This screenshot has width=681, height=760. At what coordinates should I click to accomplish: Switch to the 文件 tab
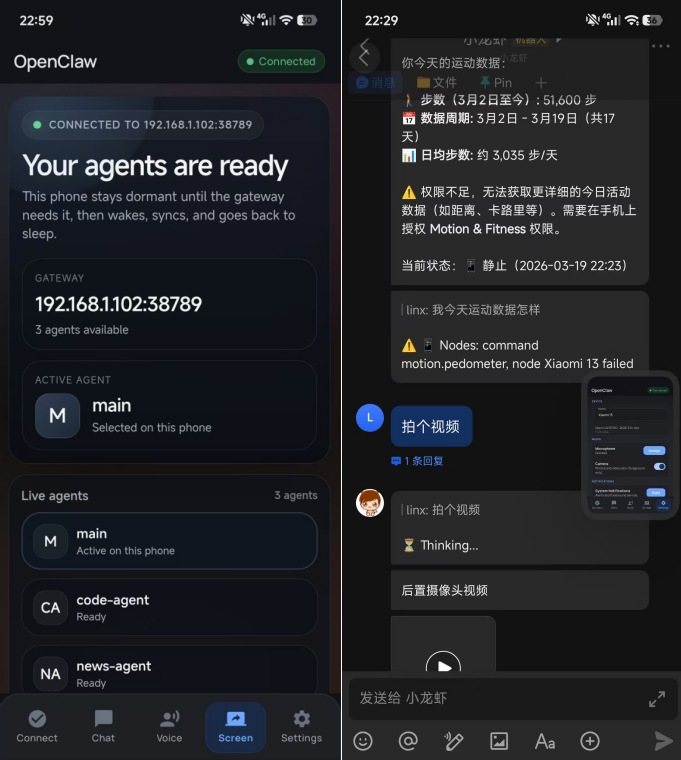[x=437, y=82]
